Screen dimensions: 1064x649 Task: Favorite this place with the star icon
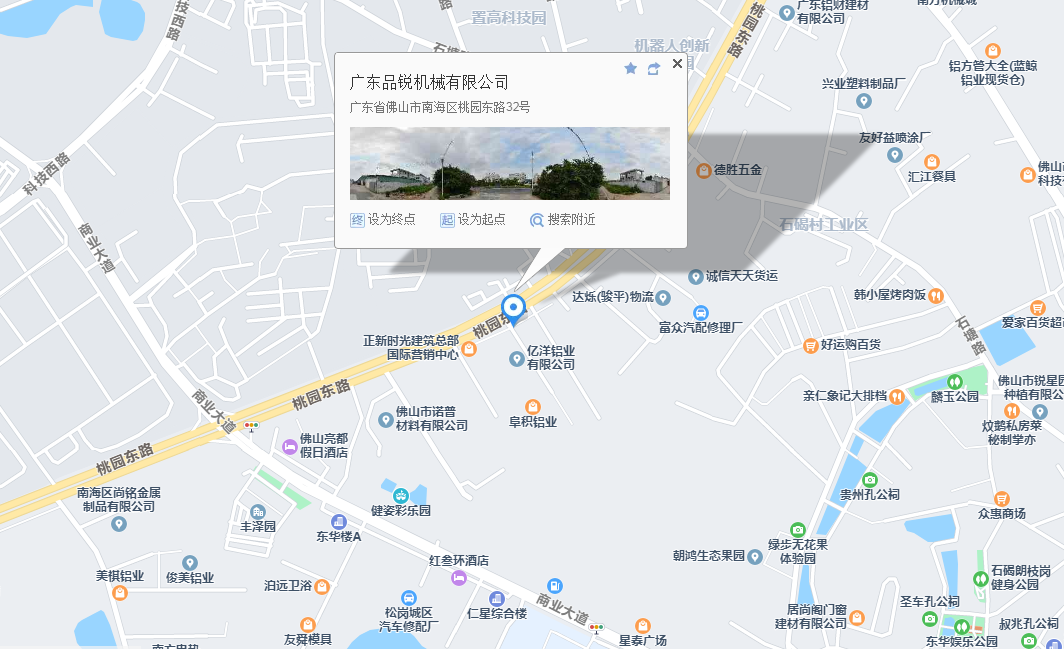pyautogui.click(x=630, y=68)
